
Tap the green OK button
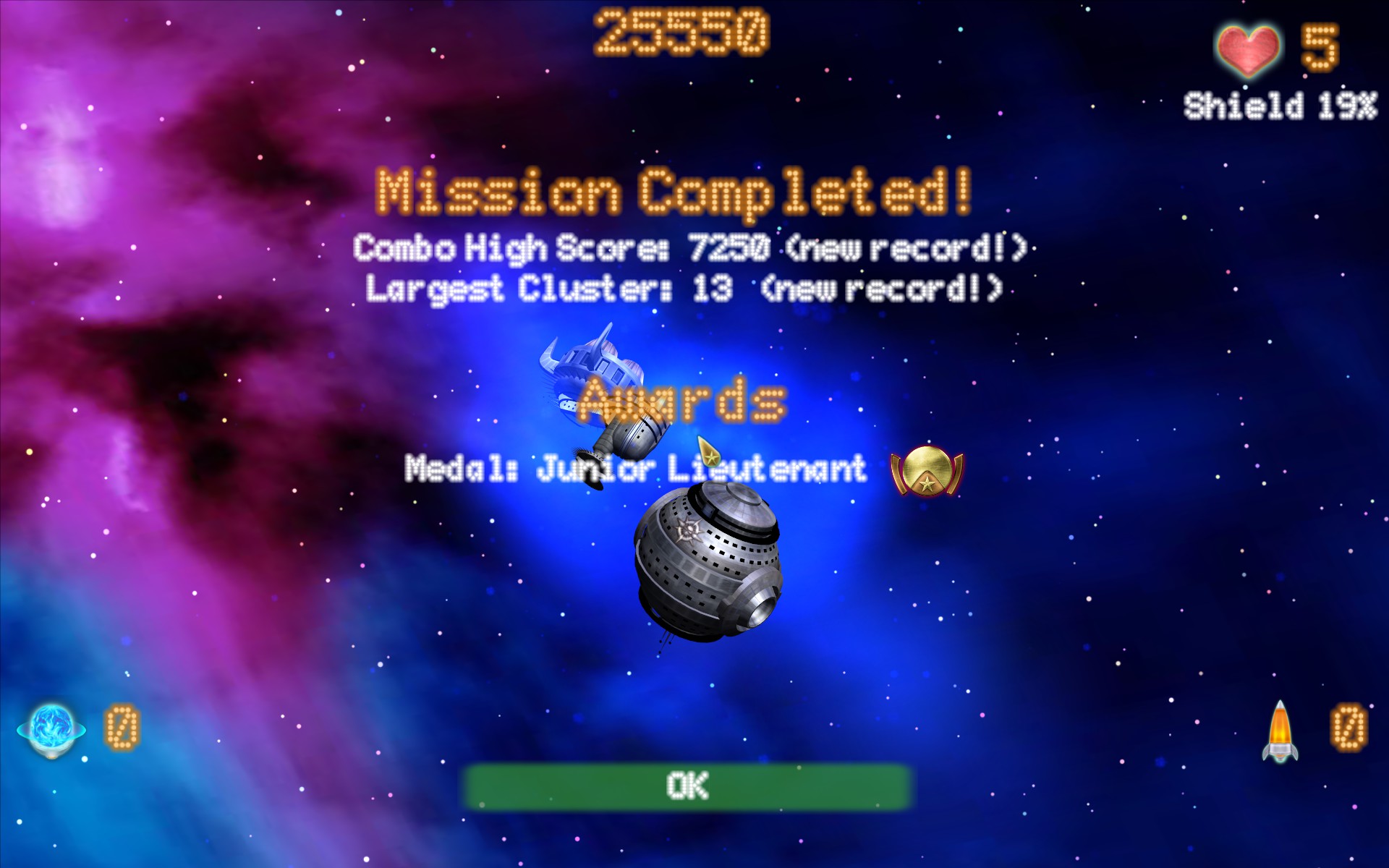coord(687,786)
